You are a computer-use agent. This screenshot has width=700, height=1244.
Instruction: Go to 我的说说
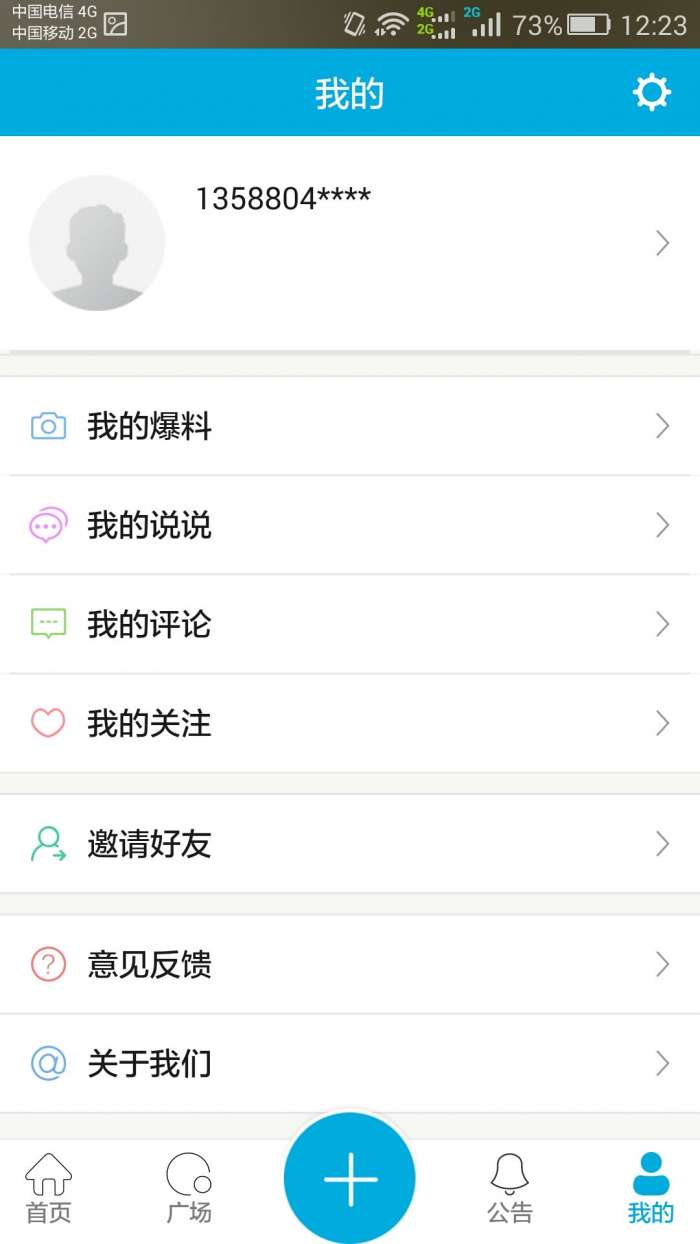(350, 526)
